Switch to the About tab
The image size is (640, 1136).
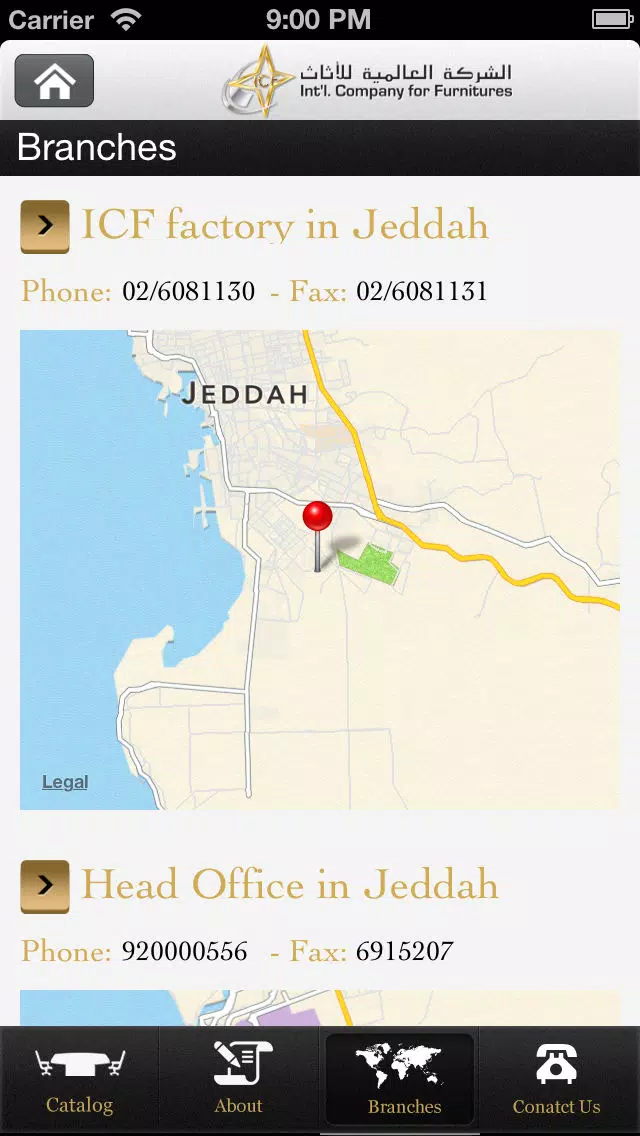click(x=238, y=1081)
